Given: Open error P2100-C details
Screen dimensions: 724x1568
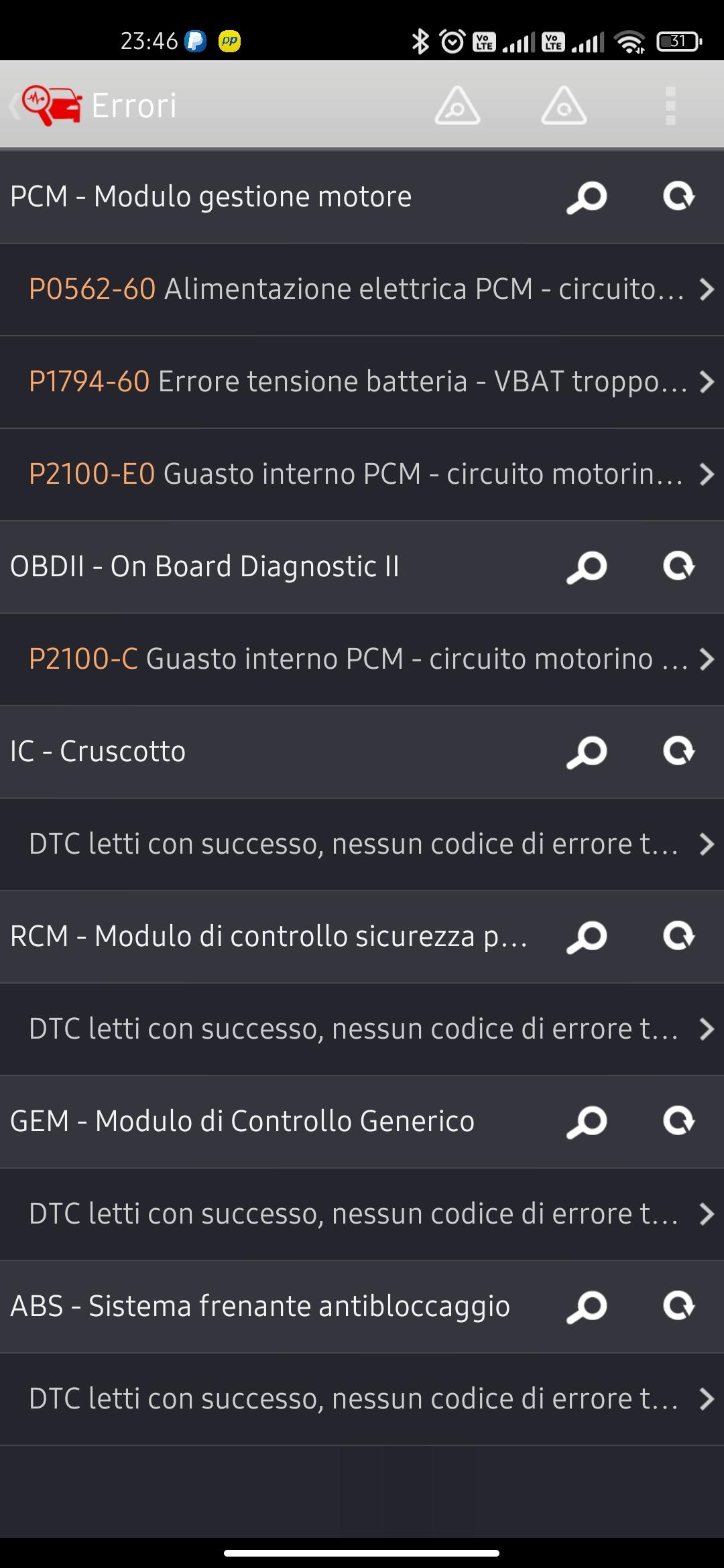Looking at the screenshot, I should pyautogui.click(x=362, y=659).
